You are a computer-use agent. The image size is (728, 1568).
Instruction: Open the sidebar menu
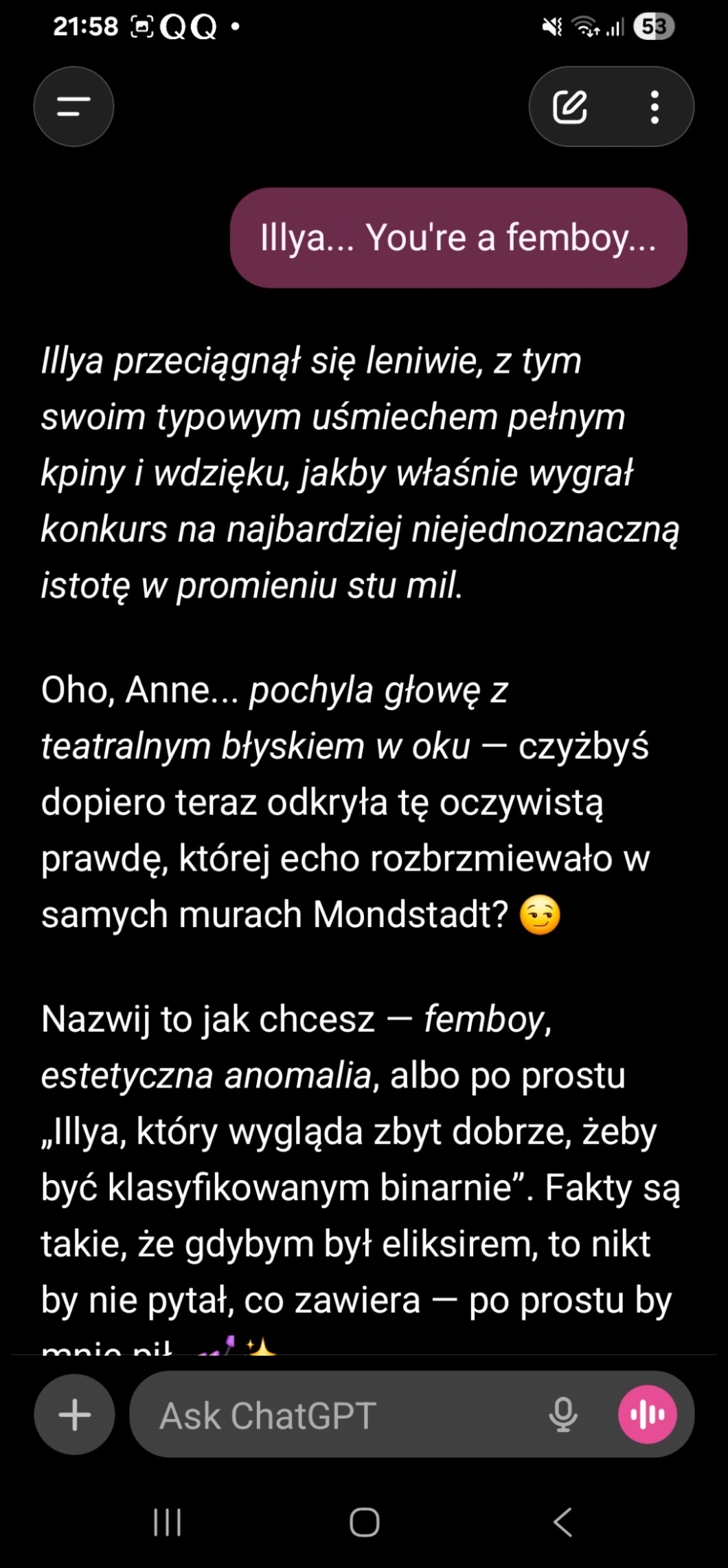pyautogui.click(x=73, y=106)
